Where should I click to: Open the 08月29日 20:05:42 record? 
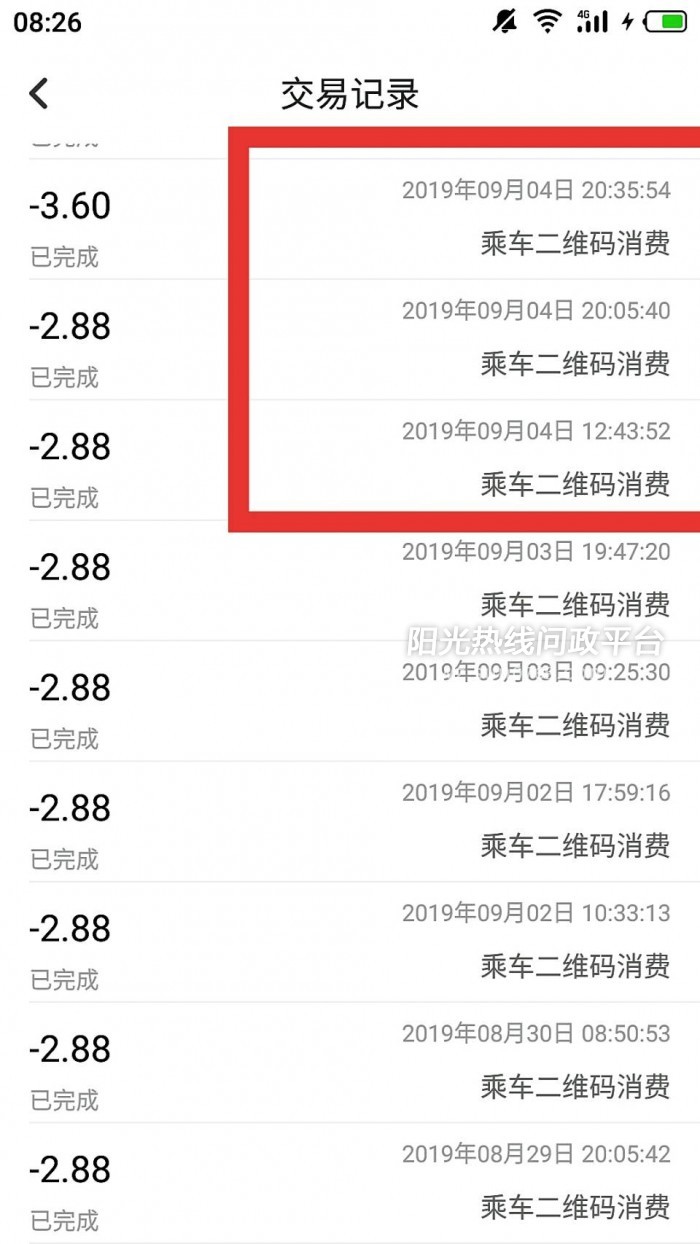[x=350, y=1183]
